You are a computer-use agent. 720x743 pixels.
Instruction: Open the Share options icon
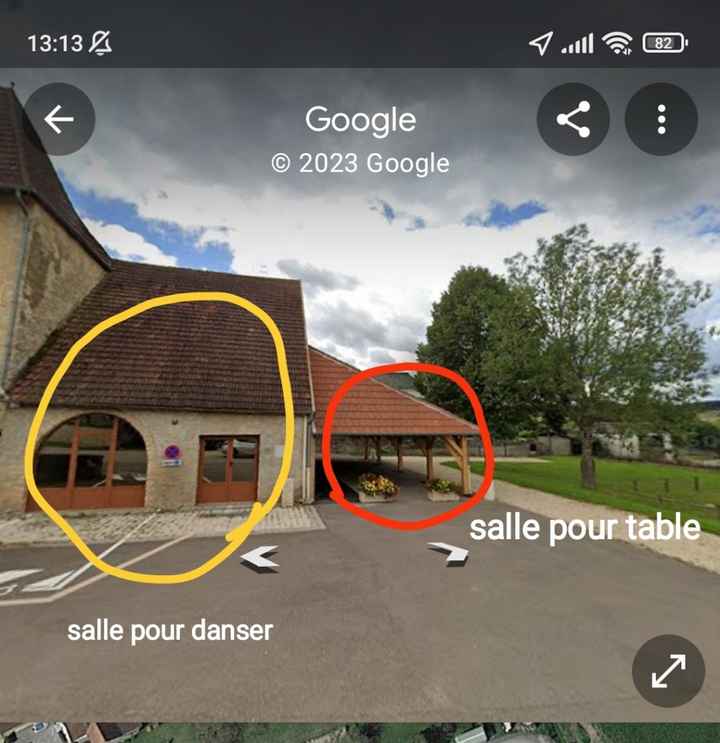[x=572, y=119]
